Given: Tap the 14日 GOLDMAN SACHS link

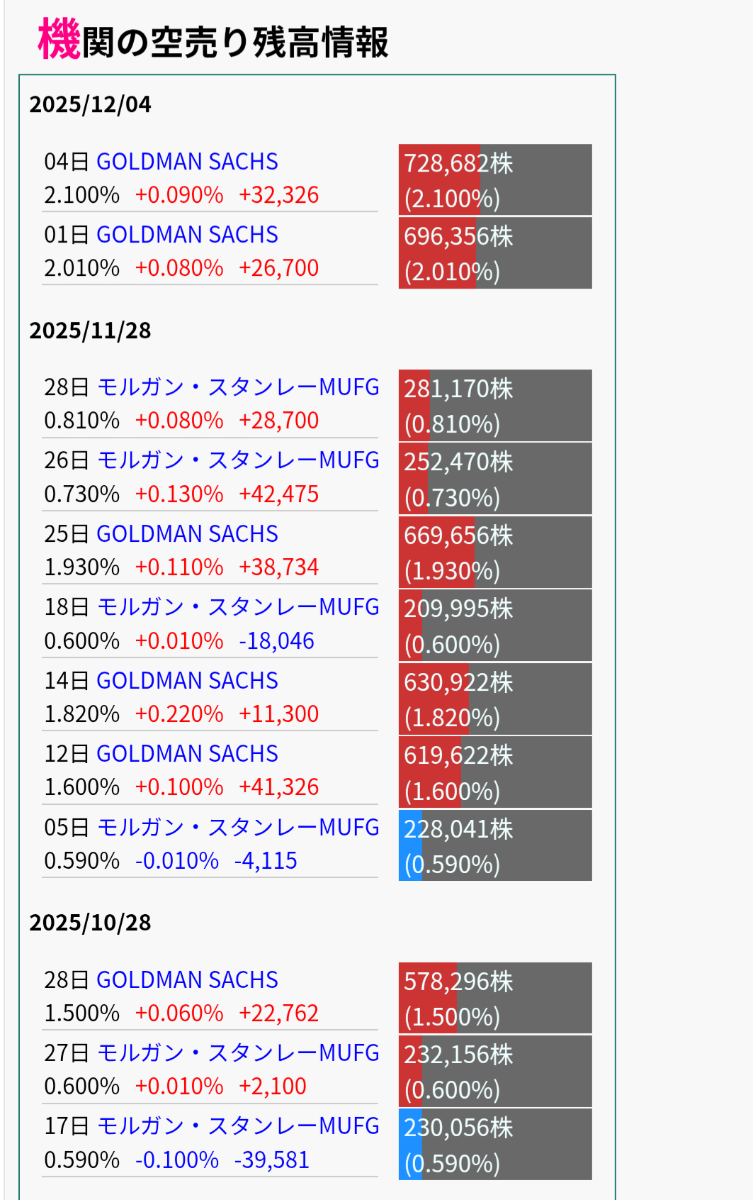Looking at the screenshot, I should (x=187, y=681).
